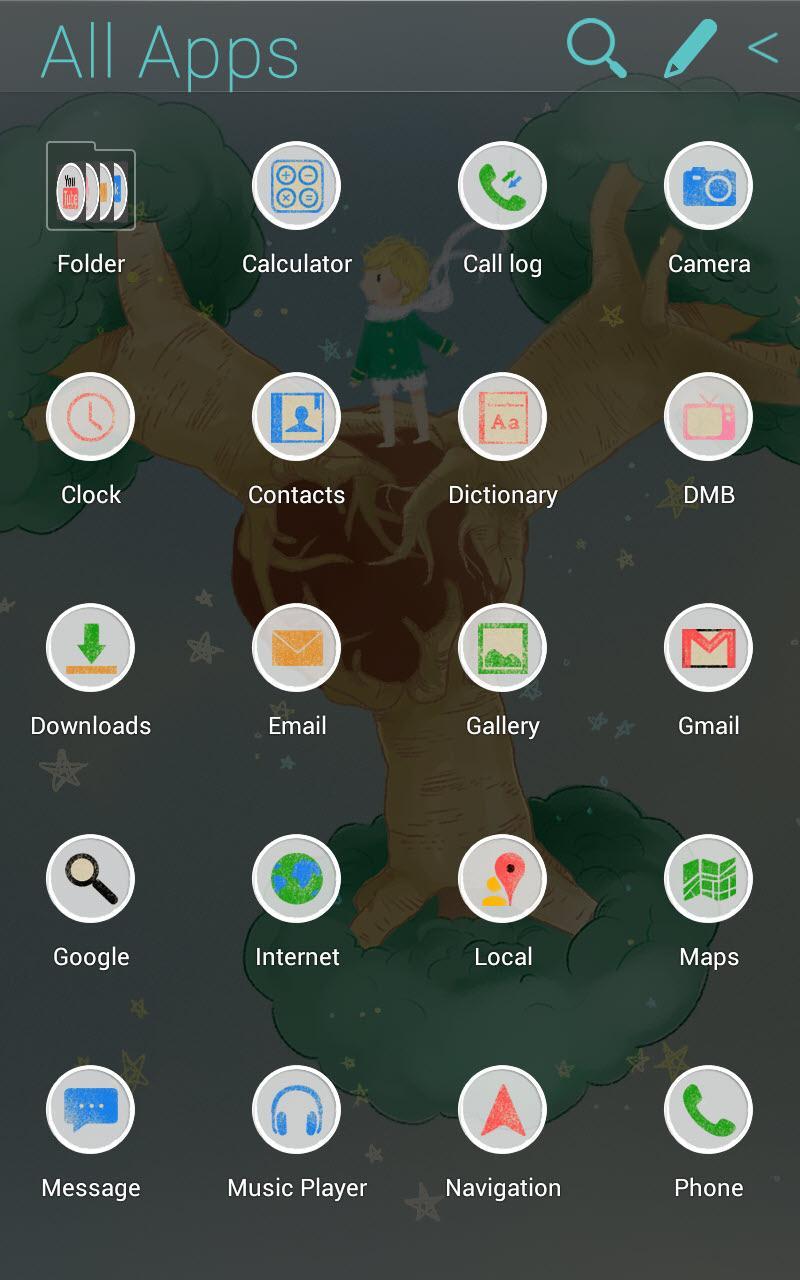Open Google search app
The height and width of the screenshot is (1280, 800).
(91, 878)
